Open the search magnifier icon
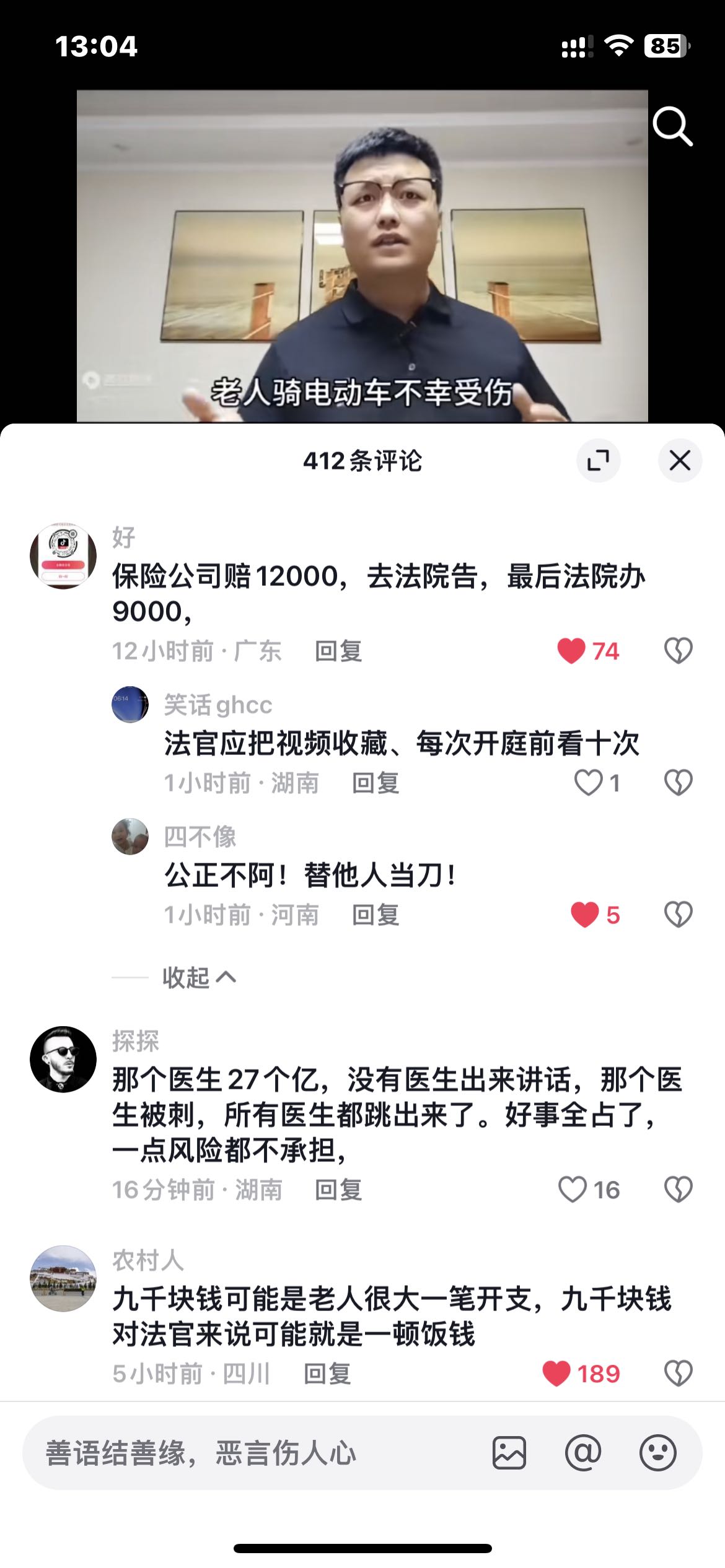The height and width of the screenshot is (1568, 725). point(672,126)
